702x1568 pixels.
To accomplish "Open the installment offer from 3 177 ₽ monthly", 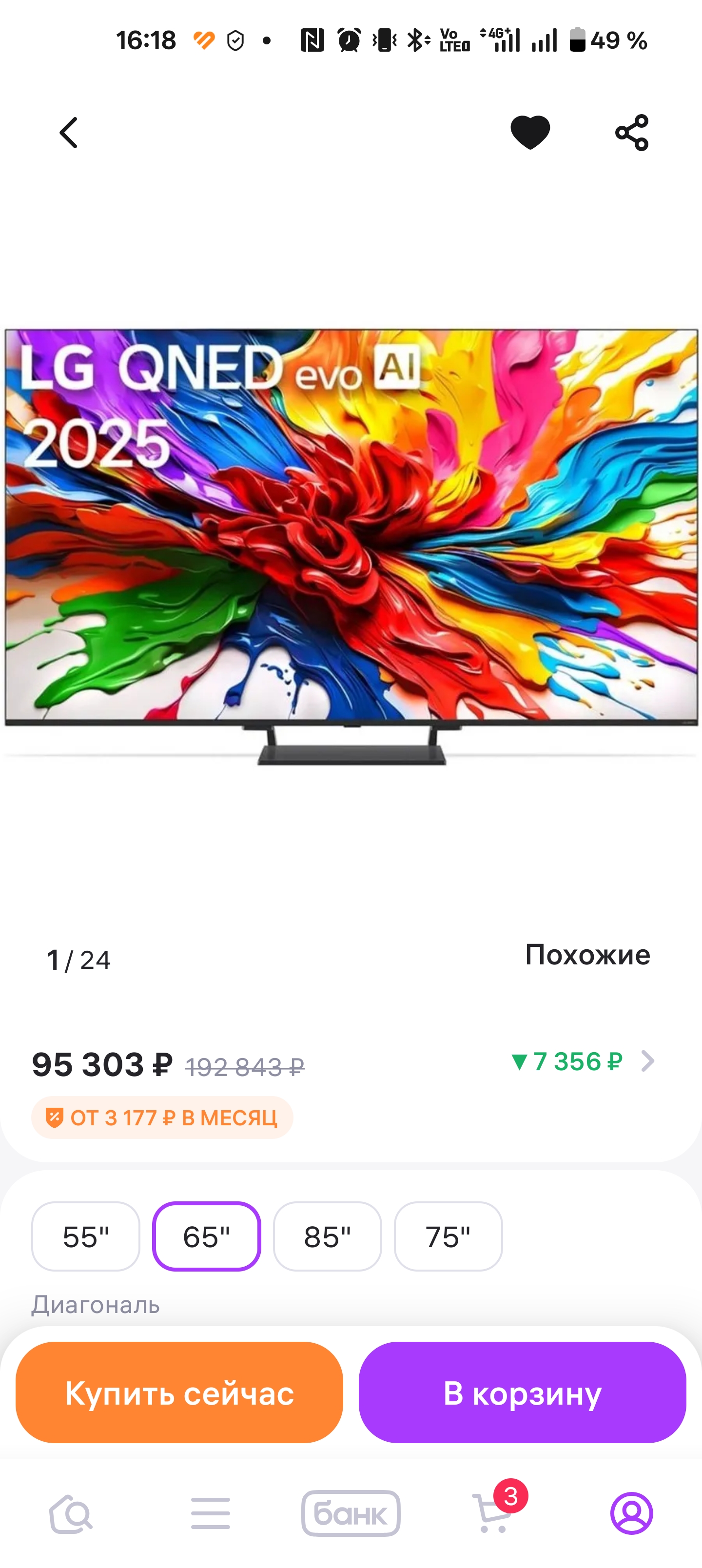I will (162, 1117).
